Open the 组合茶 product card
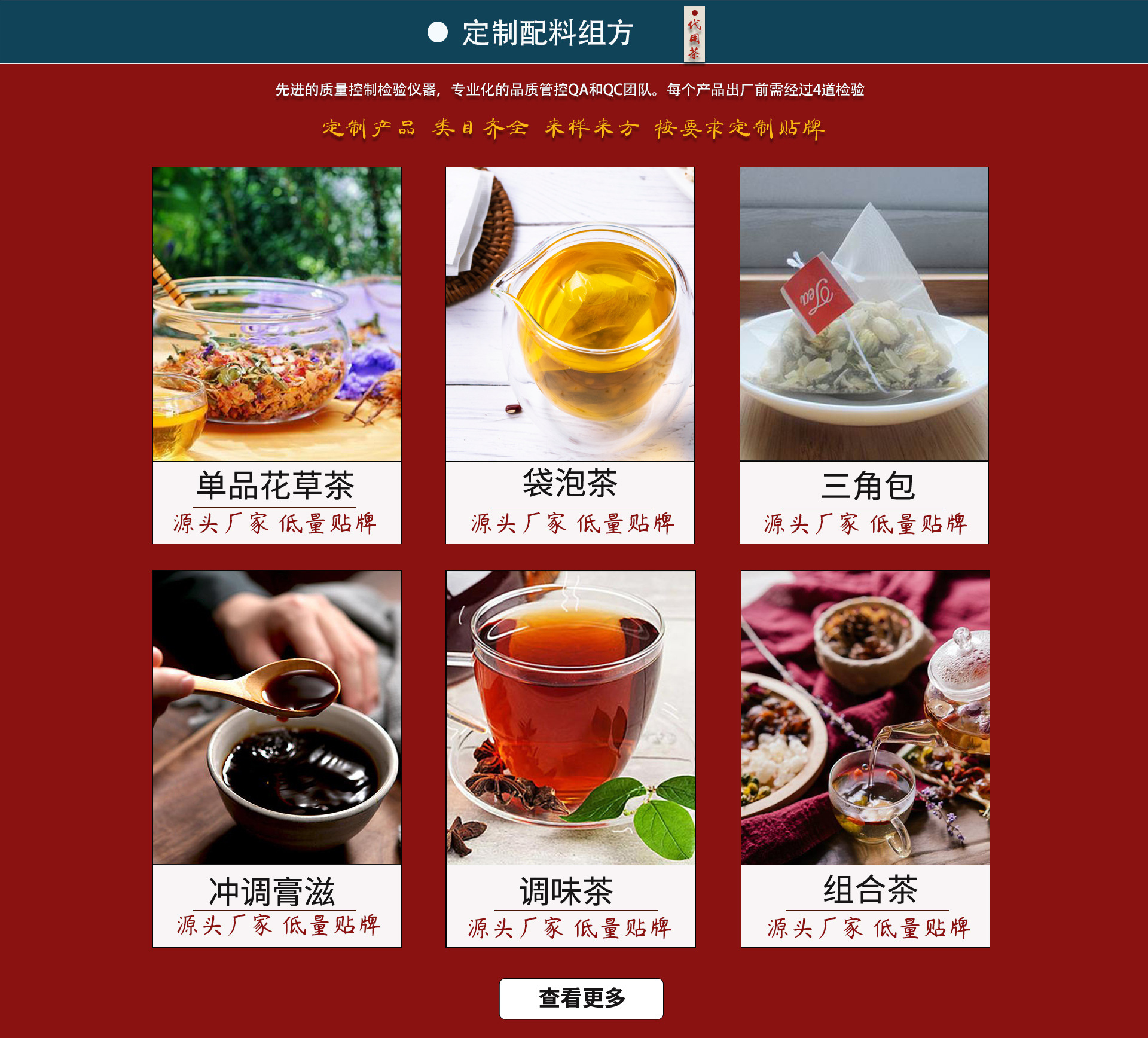 tap(865, 758)
